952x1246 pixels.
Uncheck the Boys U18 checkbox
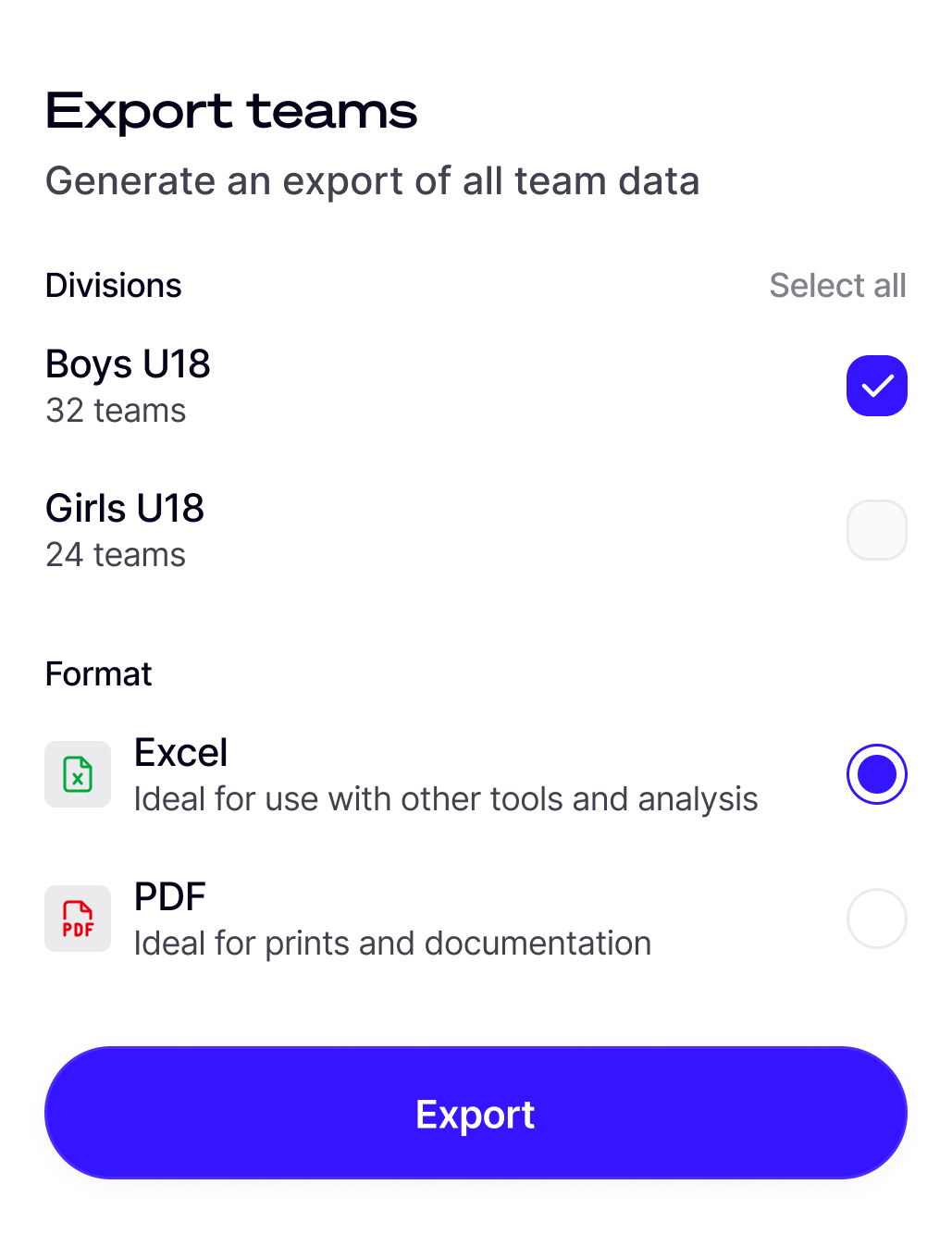pyautogui.click(x=876, y=386)
